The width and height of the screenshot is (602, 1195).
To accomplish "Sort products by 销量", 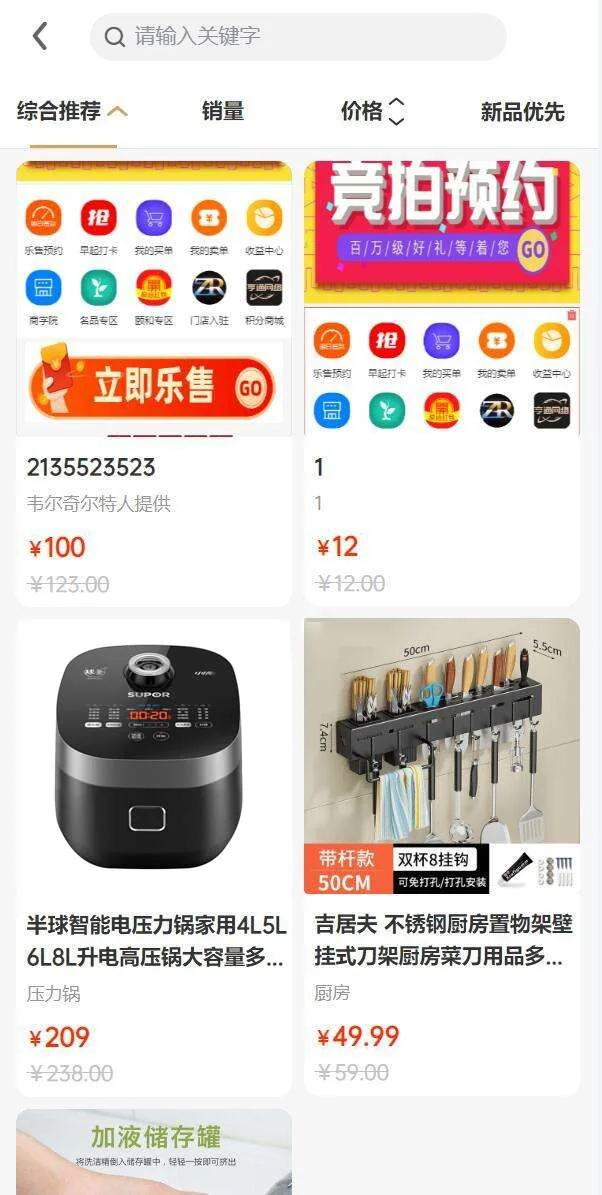I will [223, 111].
